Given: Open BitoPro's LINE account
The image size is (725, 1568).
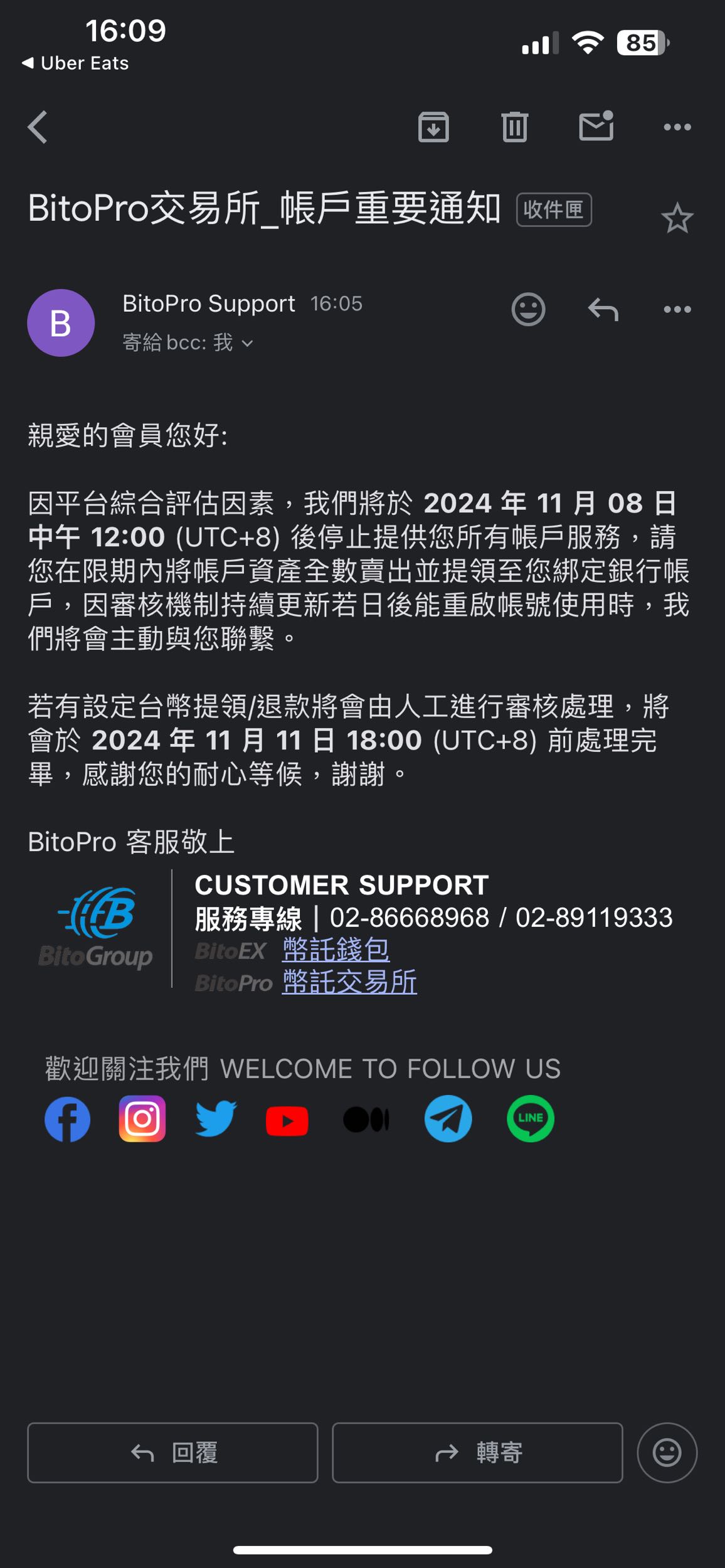Looking at the screenshot, I should point(530,1119).
